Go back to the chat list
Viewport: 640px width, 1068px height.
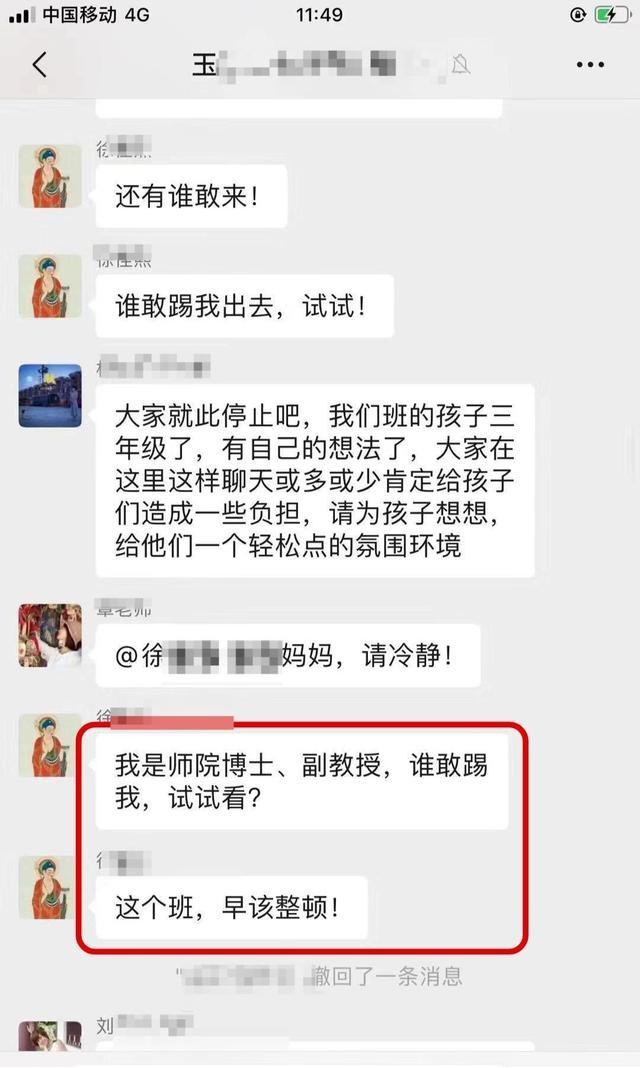coord(40,65)
